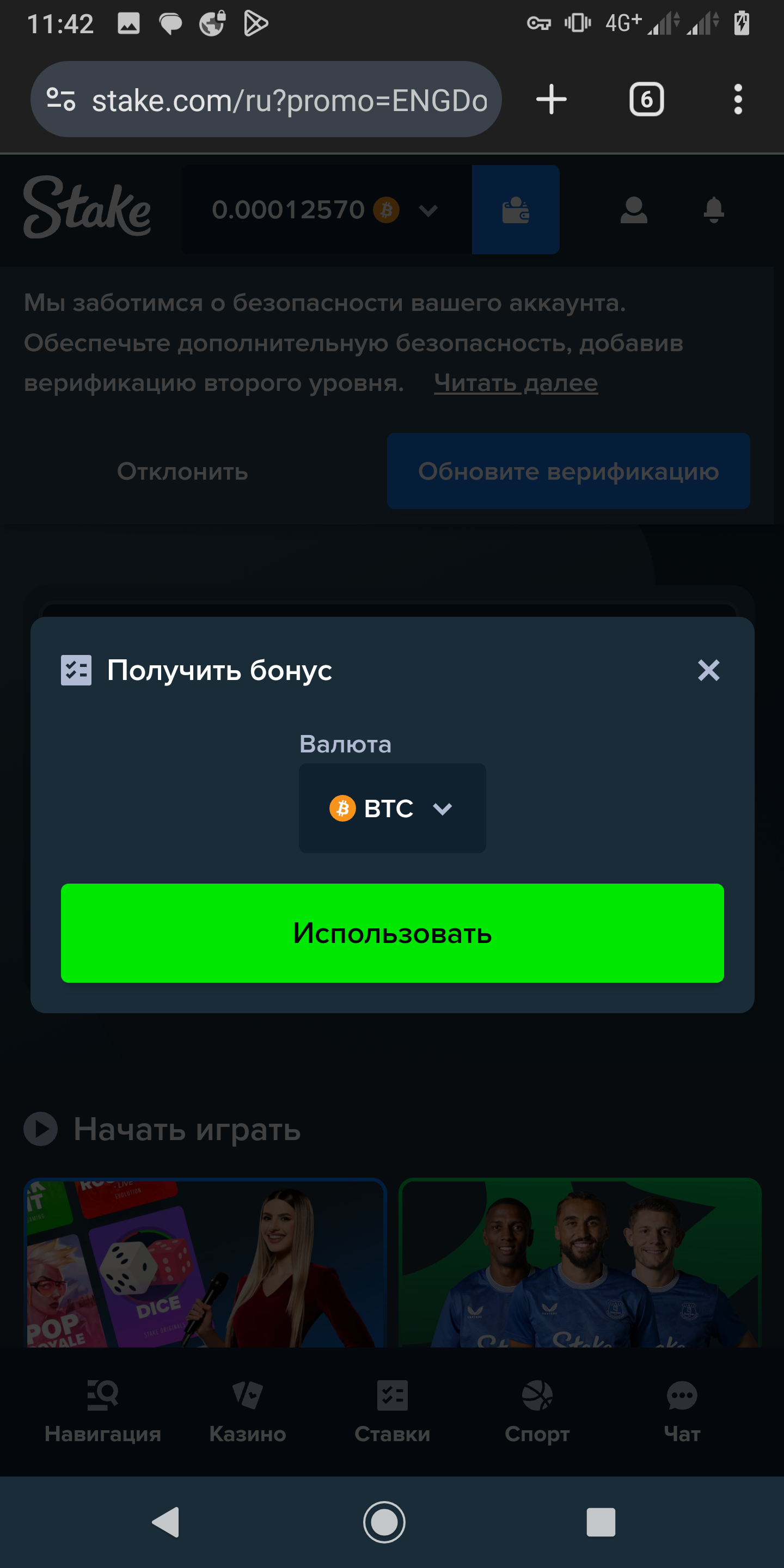This screenshot has height=1568, width=784.
Task: Close the Получить бонус dialog
Action: (x=708, y=670)
